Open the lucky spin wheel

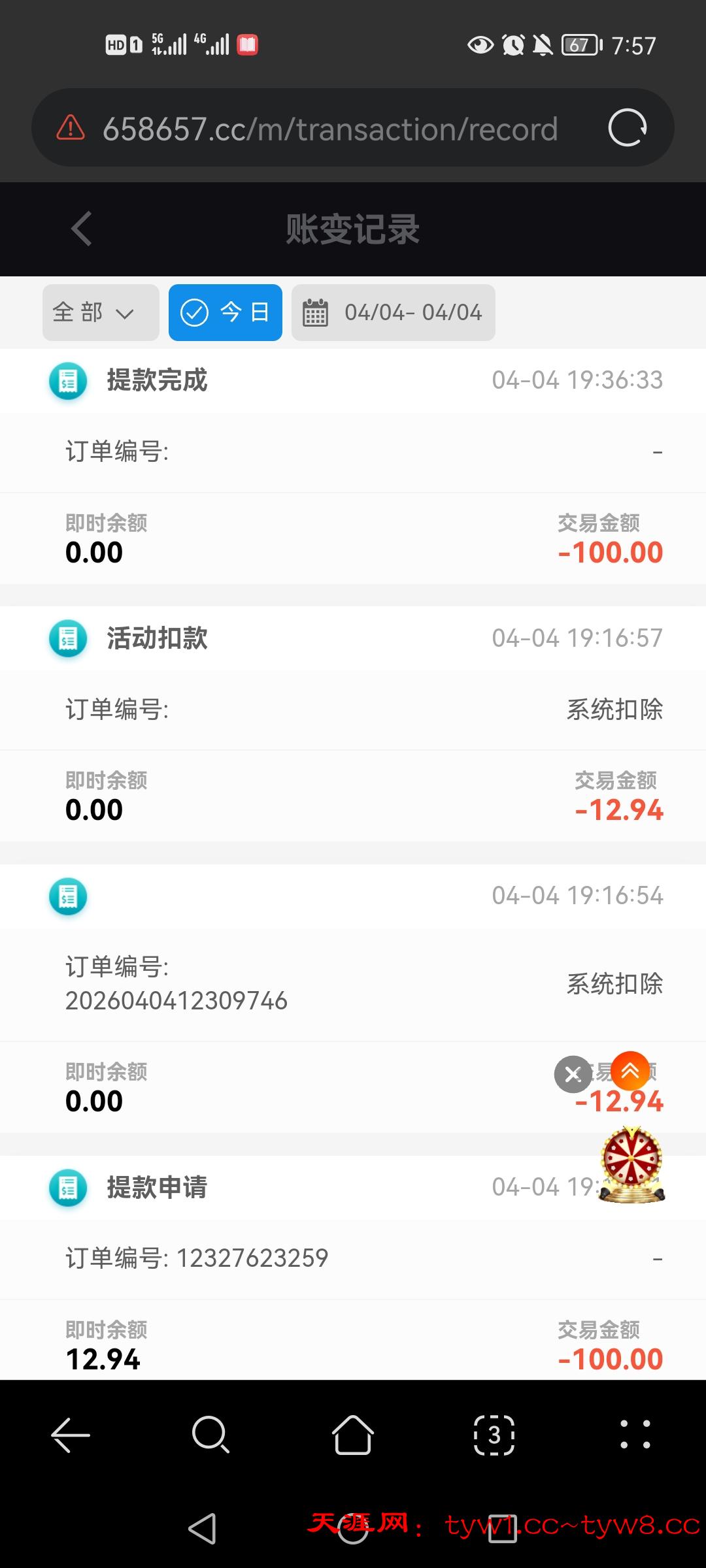click(x=631, y=1164)
